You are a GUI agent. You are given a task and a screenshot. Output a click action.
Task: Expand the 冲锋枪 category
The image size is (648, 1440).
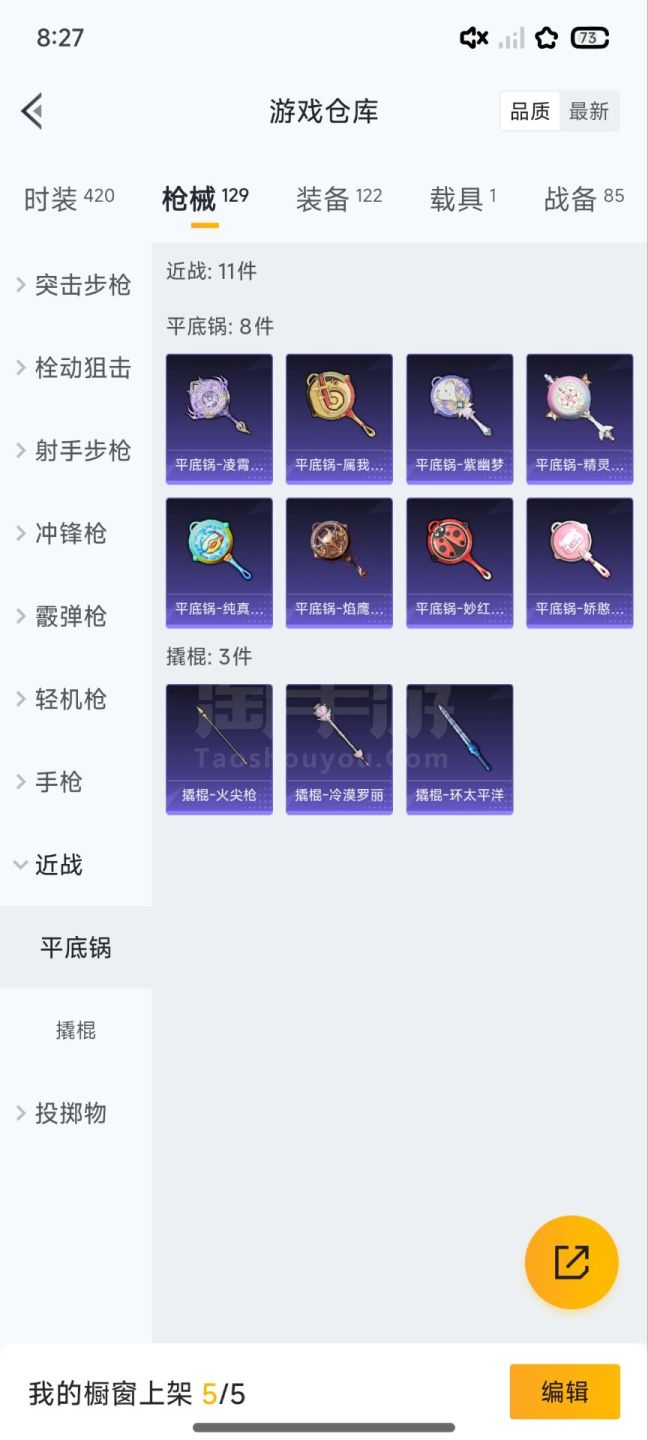(x=70, y=533)
